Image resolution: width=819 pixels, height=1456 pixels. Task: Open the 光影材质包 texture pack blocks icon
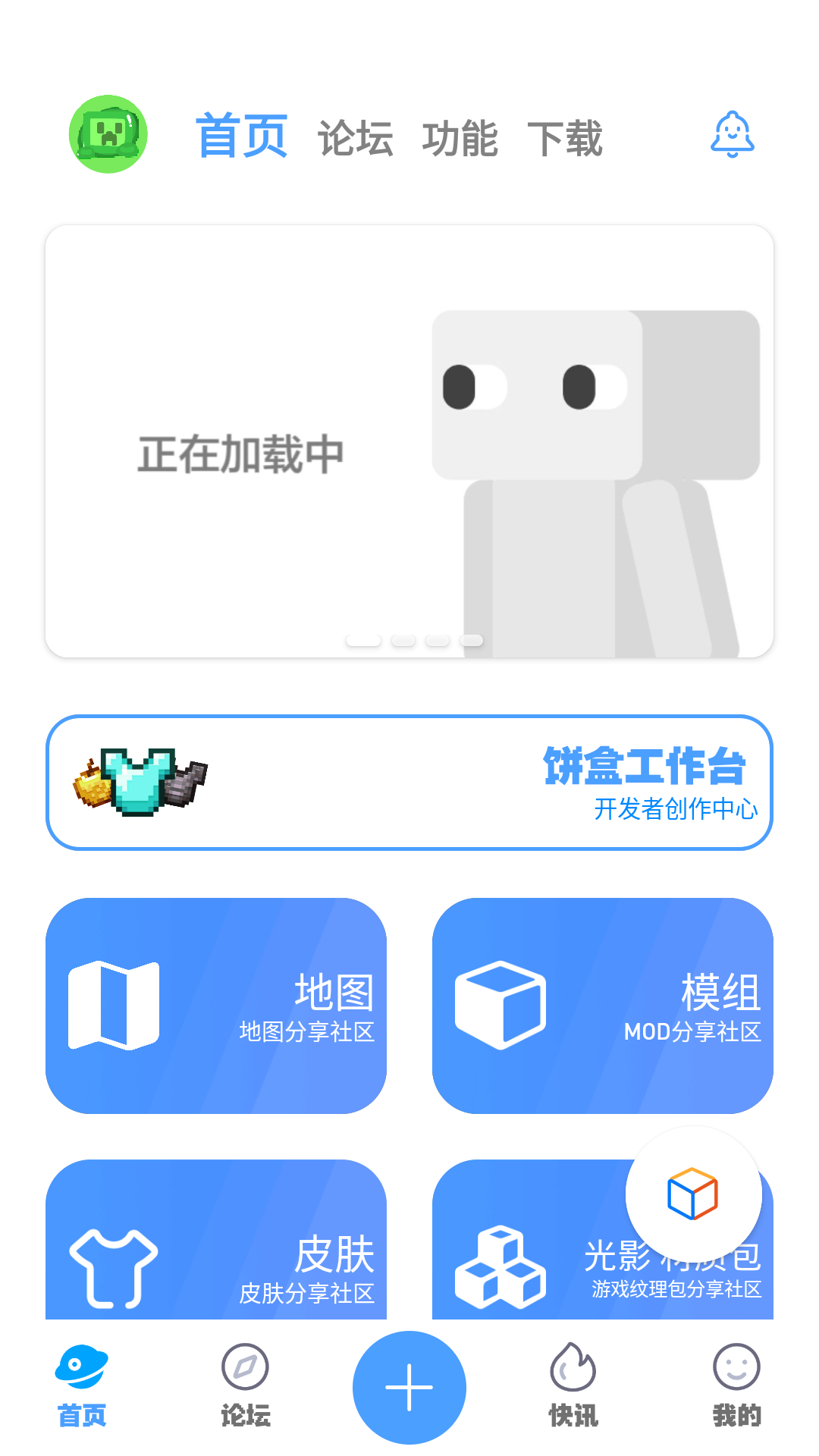tap(502, 1263)
